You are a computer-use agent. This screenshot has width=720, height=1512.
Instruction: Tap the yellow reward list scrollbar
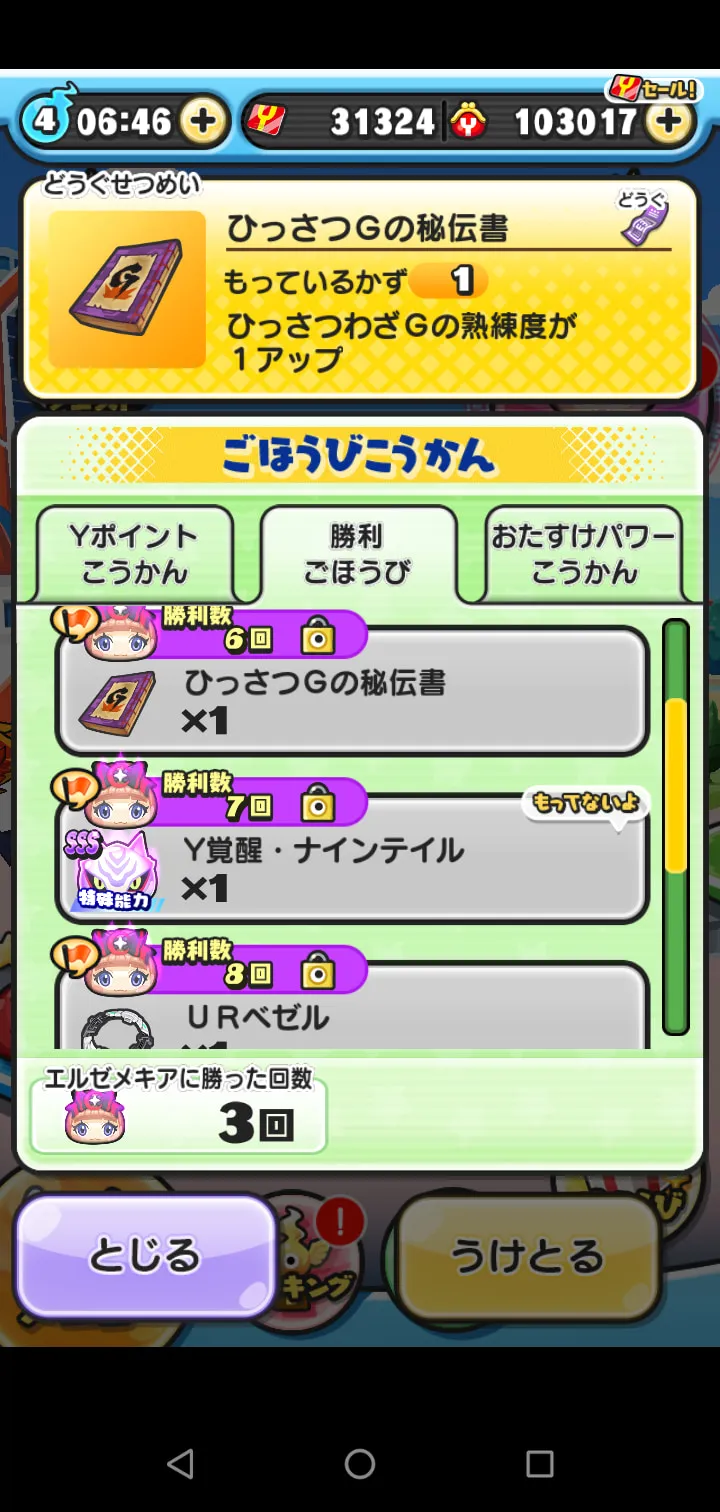coord(676,785)
